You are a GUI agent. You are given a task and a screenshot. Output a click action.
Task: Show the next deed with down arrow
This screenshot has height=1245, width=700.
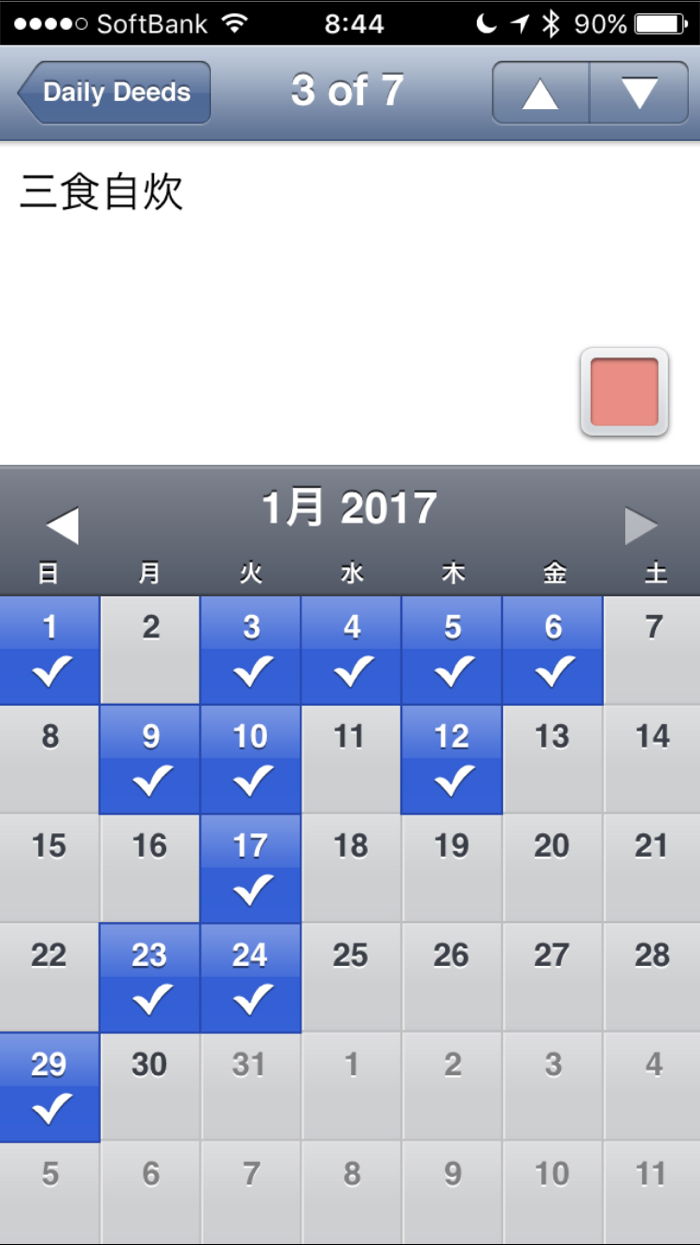click(x=639, y=93)
